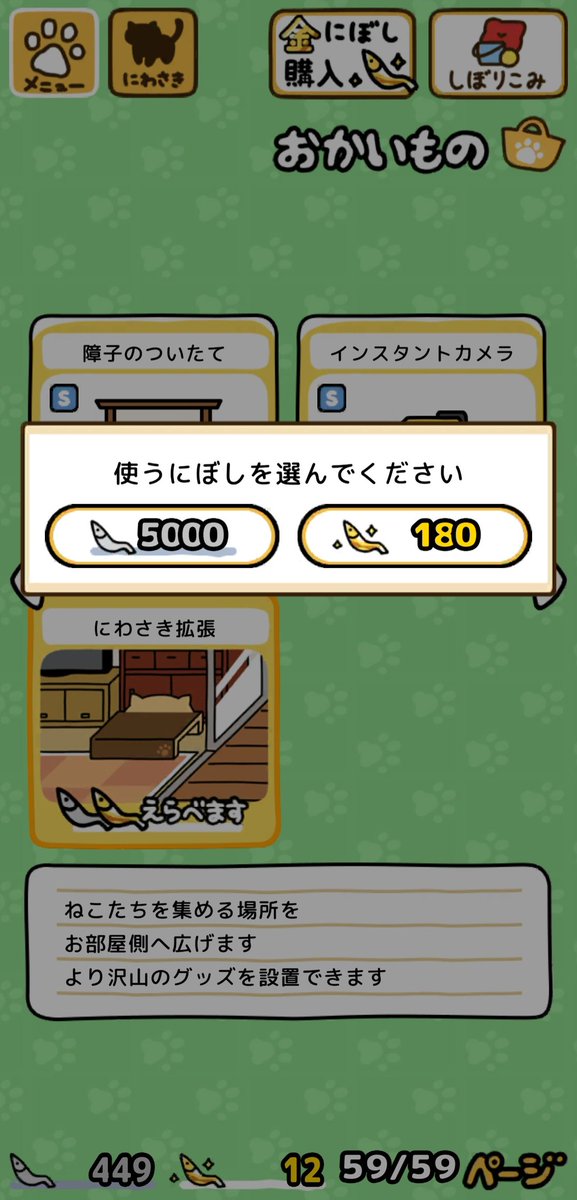Open the メニュー paw menu
Image resolution: width=577 pixels, height=1200 pixels.
click(x=54, y=53)
